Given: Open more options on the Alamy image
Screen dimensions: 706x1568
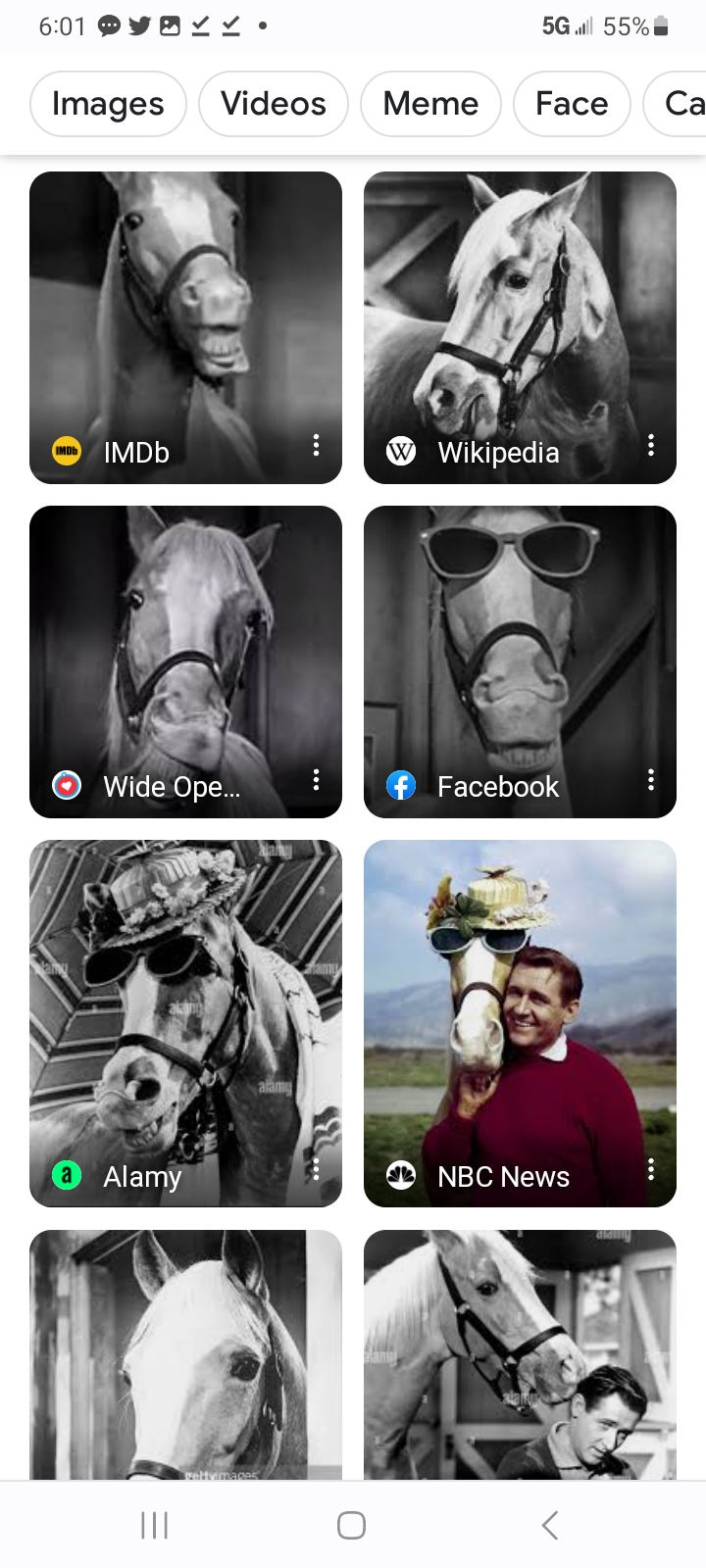Looking at the screenshot, I should (316, 1169).
